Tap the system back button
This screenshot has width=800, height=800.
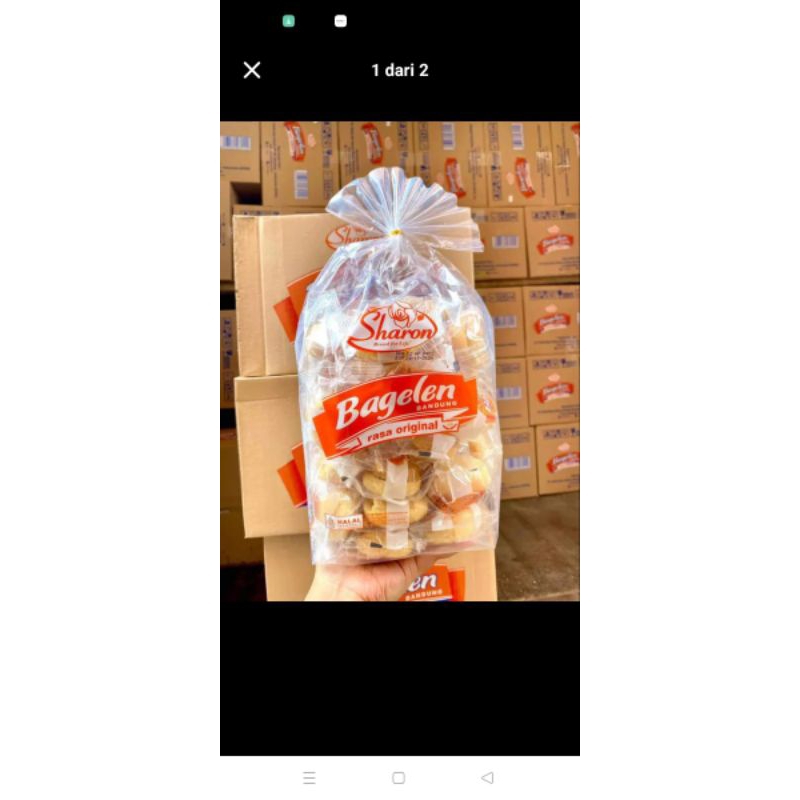pyautogui.click(x=487, y=777)
